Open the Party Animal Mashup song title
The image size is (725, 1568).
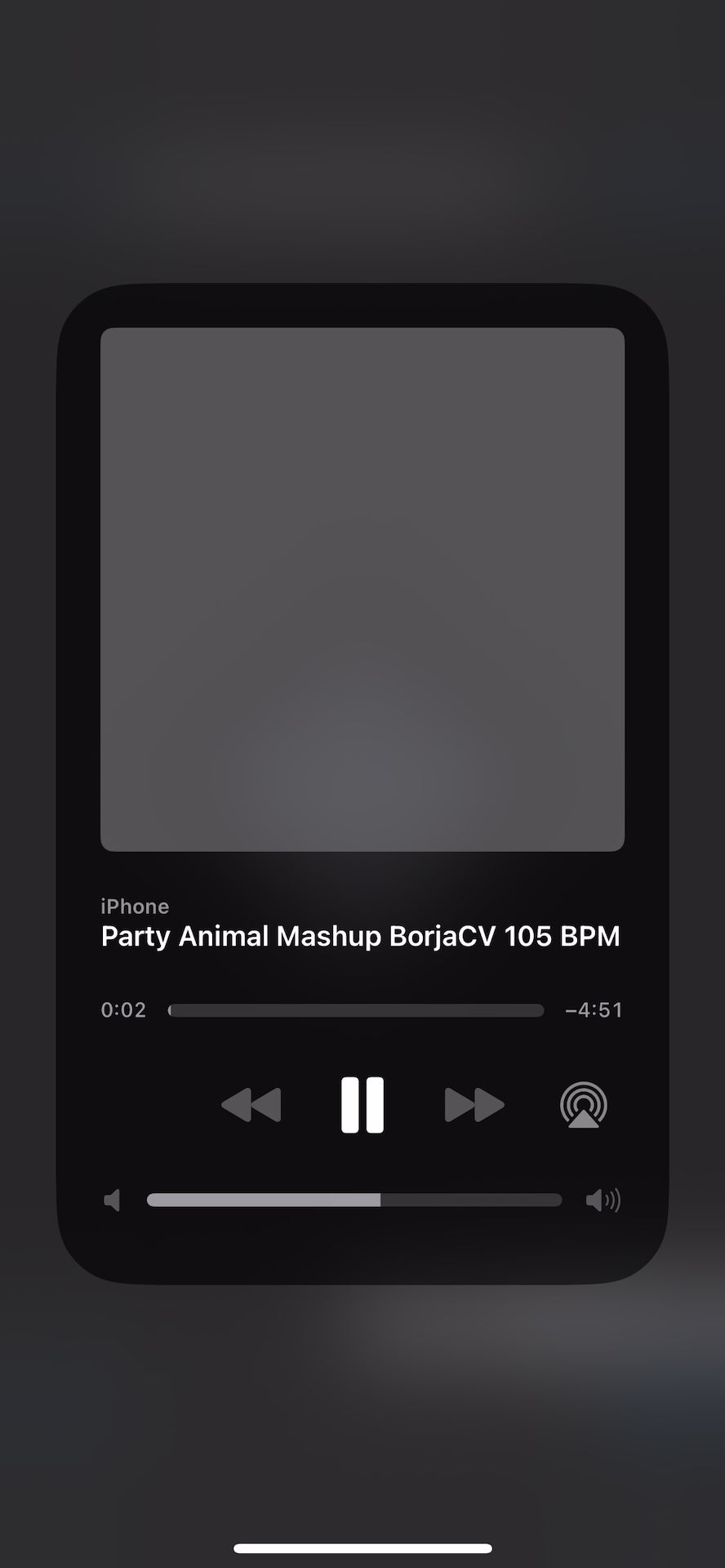tap(360, 936)
